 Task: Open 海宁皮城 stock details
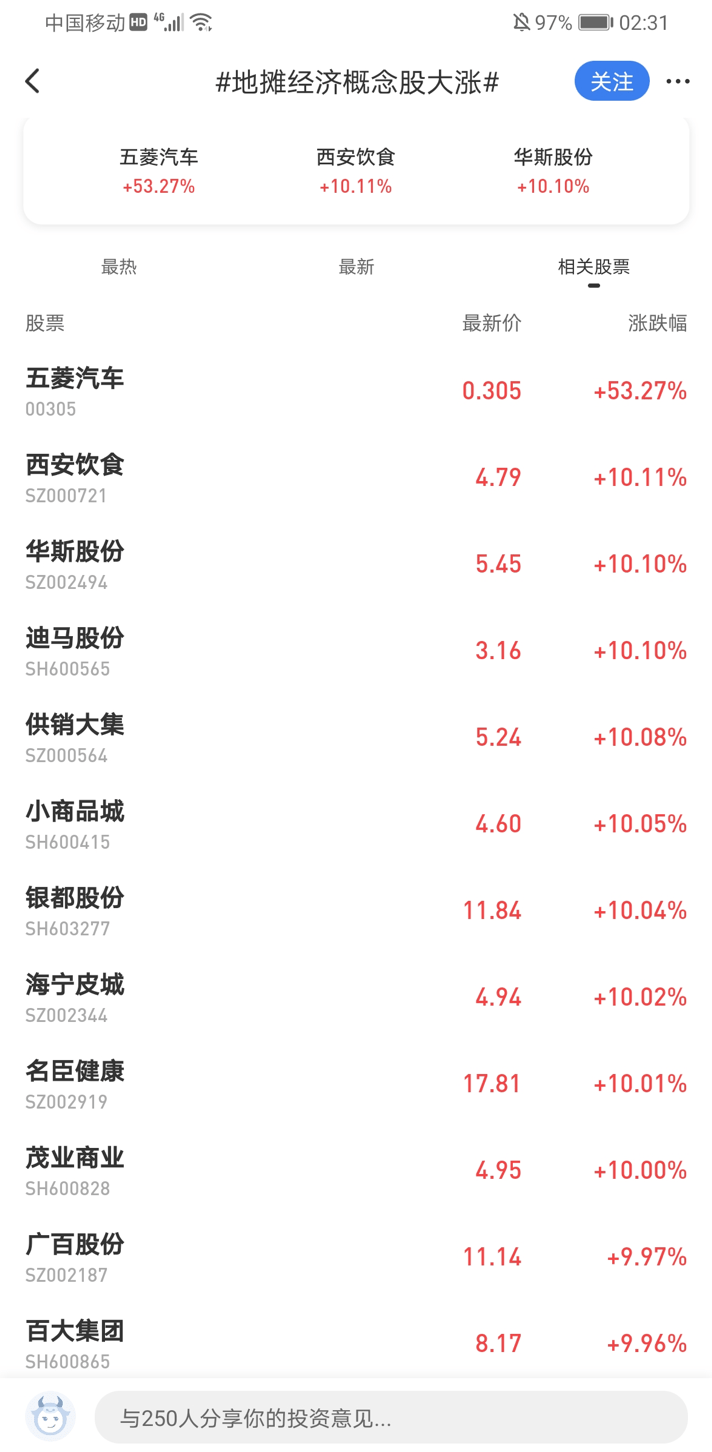356,998
